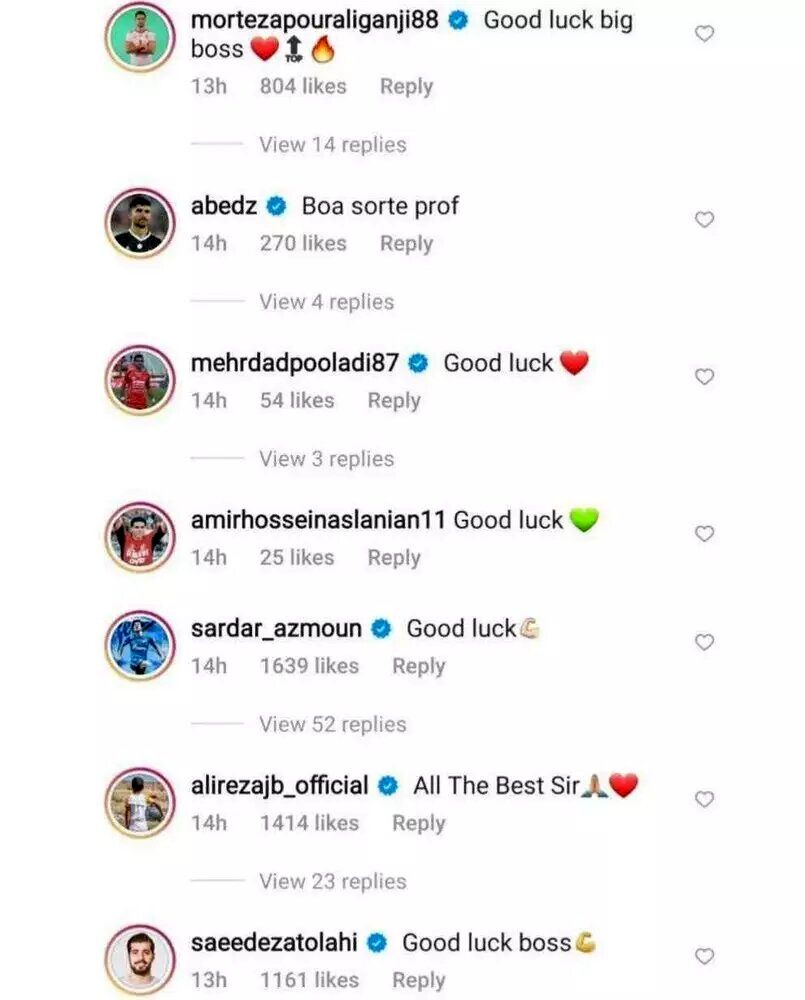The height and width of the screenshot is (1000, 805).
Task: Reply to sardar_azmoun's comment
Action: [418, 666]
